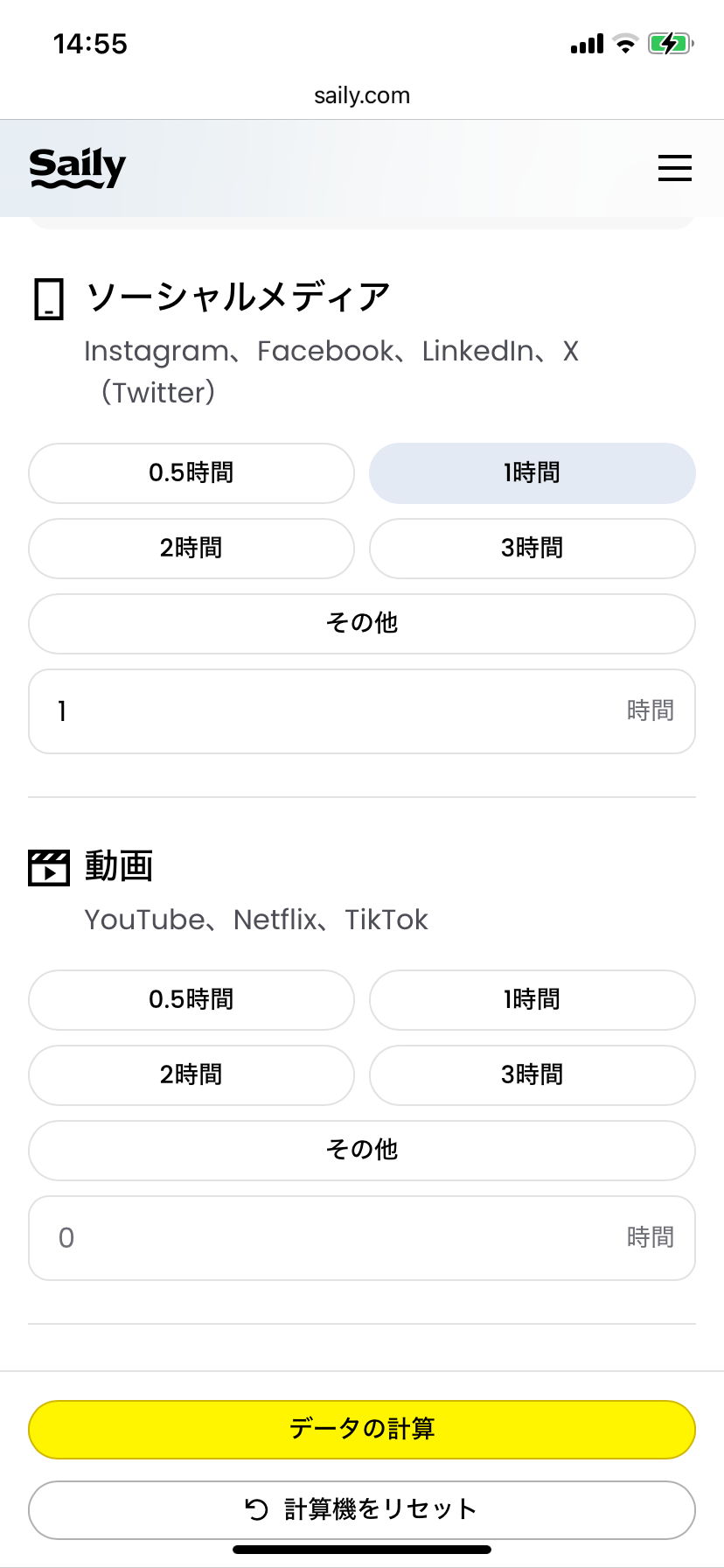Viewport: 724px width, 1568px height.
Task: Select 0.5時間 for 動画
Action: [x=191, y=1000]
